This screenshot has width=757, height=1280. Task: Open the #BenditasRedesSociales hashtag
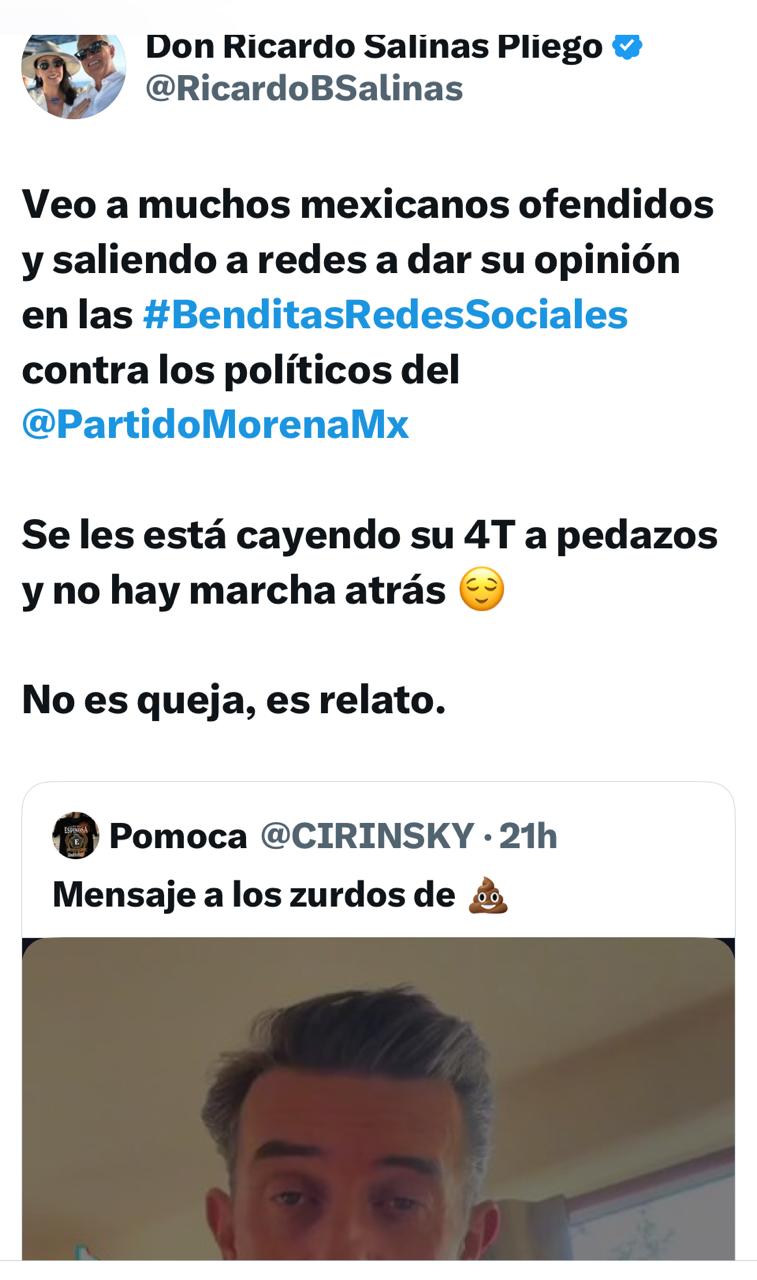click(385, 315)
